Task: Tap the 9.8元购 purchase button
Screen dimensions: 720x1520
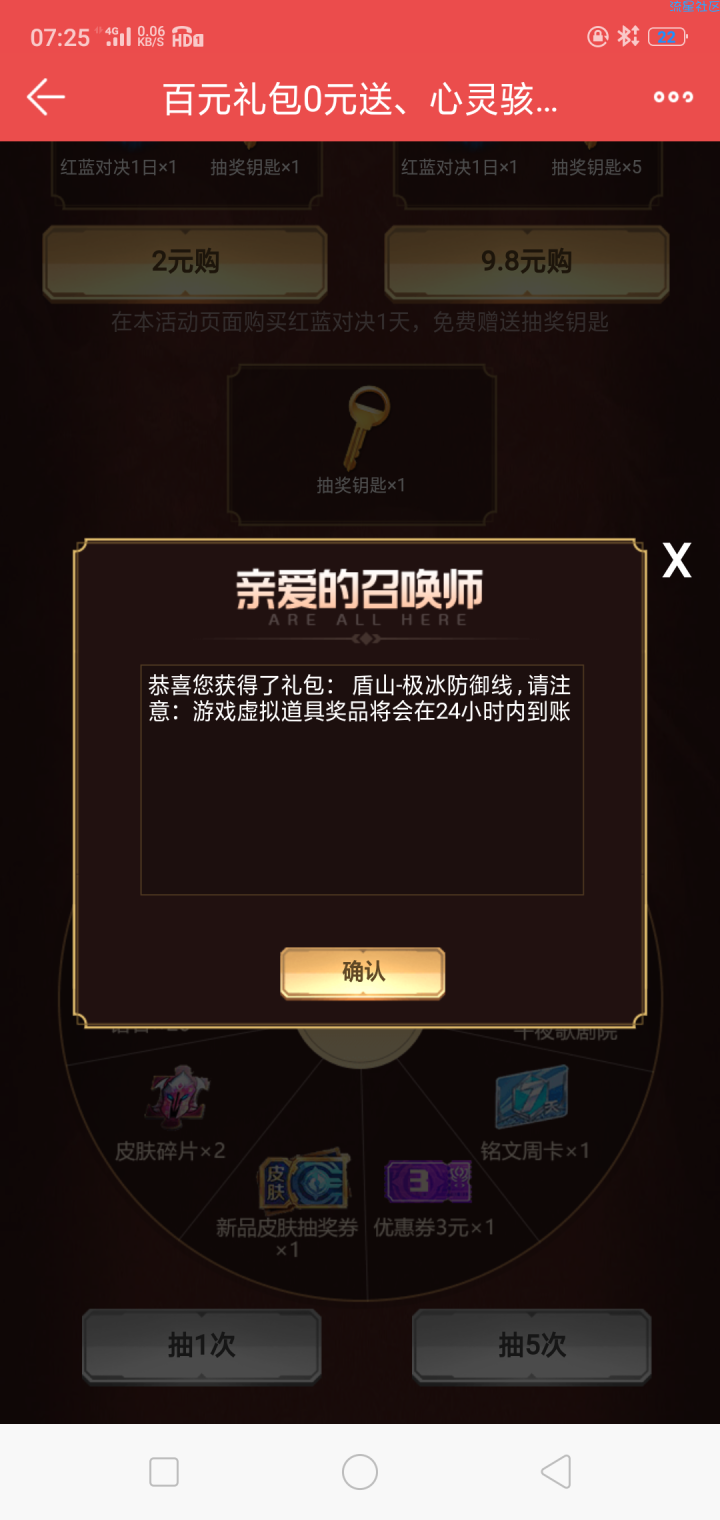Action: (527, 262)
